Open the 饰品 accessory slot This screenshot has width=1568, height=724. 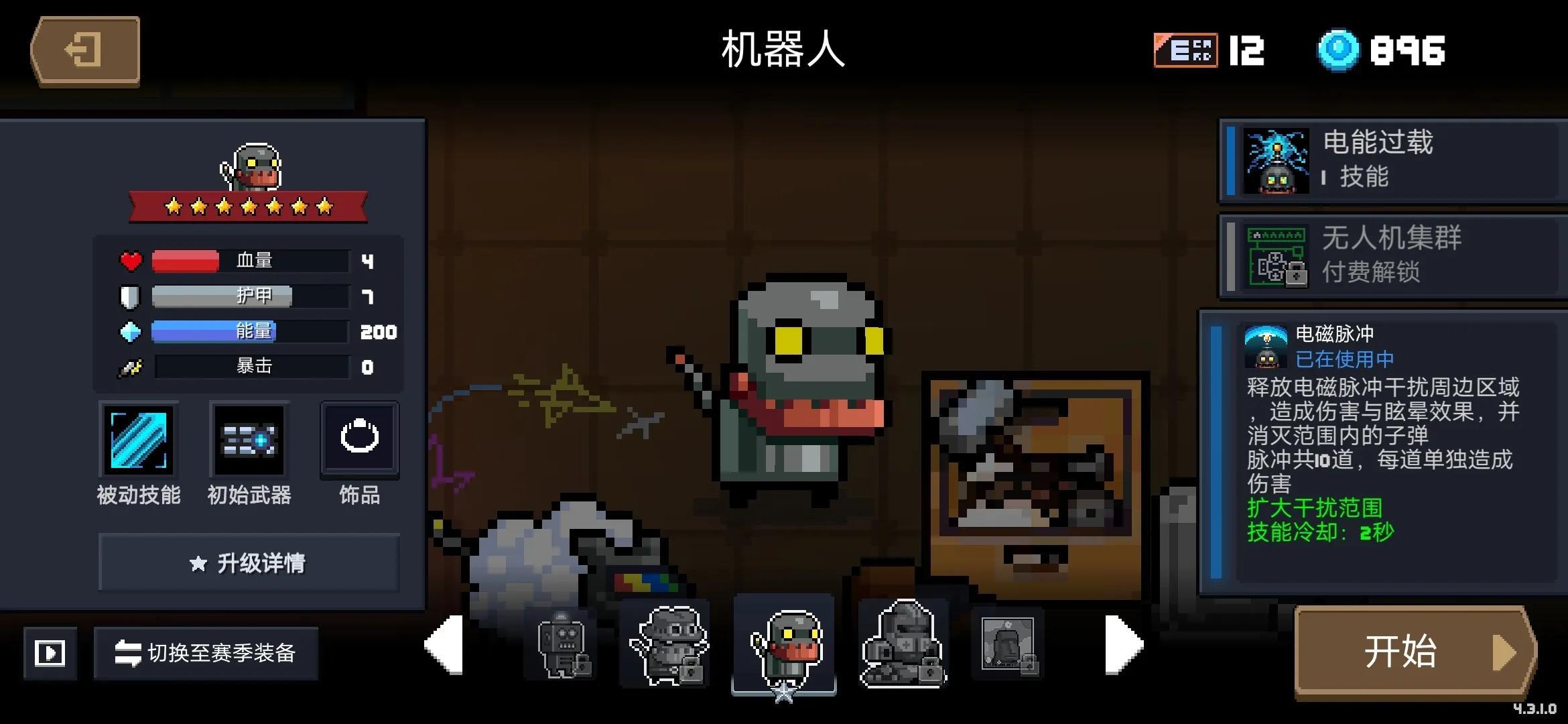[x=359, y=439]
